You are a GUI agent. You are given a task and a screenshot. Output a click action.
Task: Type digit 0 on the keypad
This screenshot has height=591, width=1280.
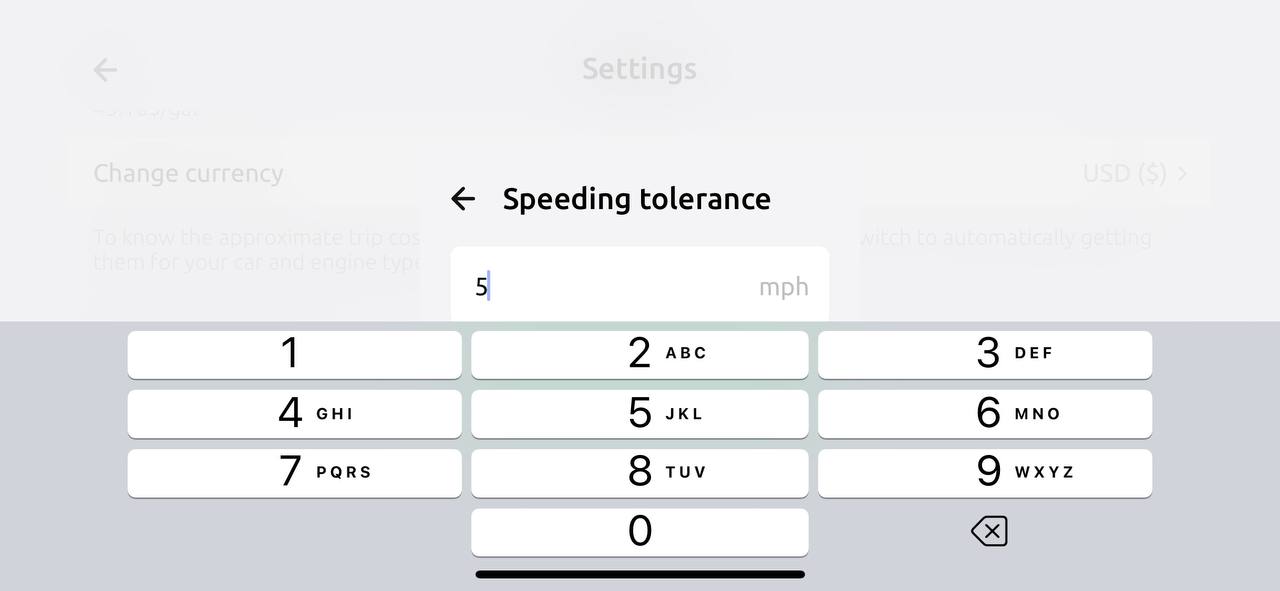(639, 531)
